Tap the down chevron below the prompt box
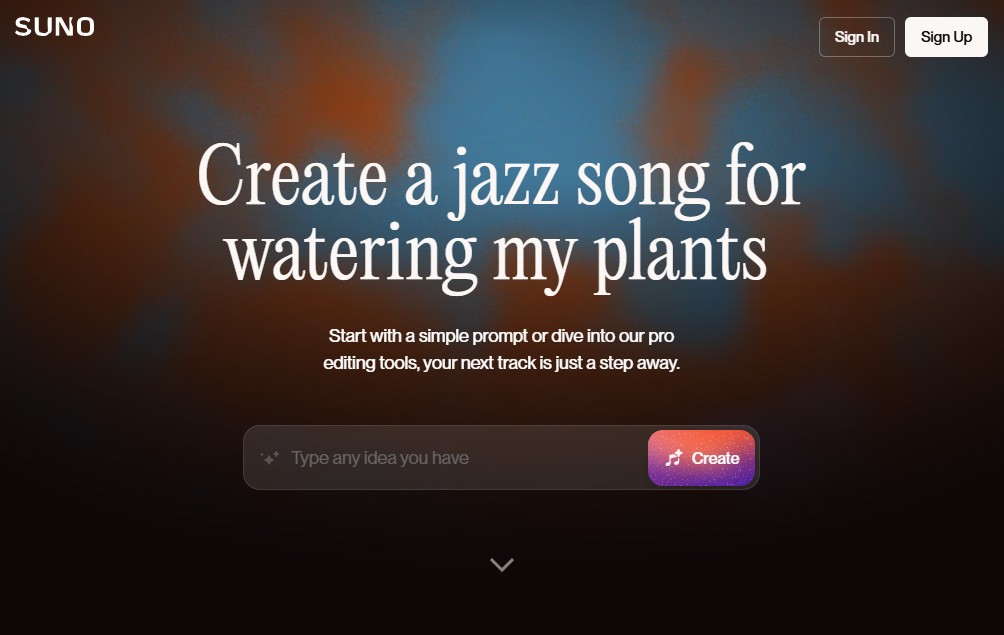The image size is (1004, 635). click(x=502, y=565)
